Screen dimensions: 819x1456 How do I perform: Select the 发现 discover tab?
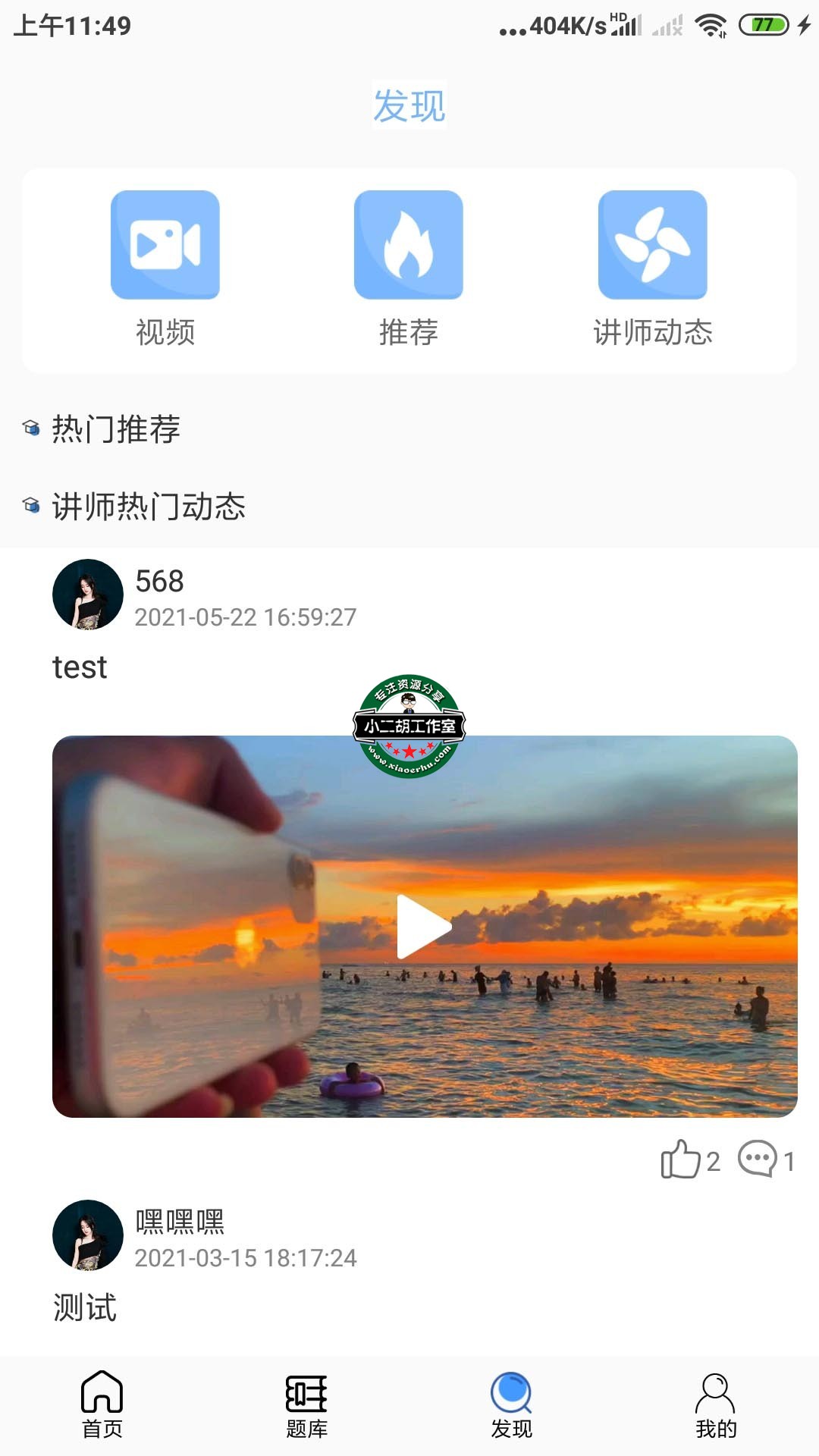[x=512, y=1404]
